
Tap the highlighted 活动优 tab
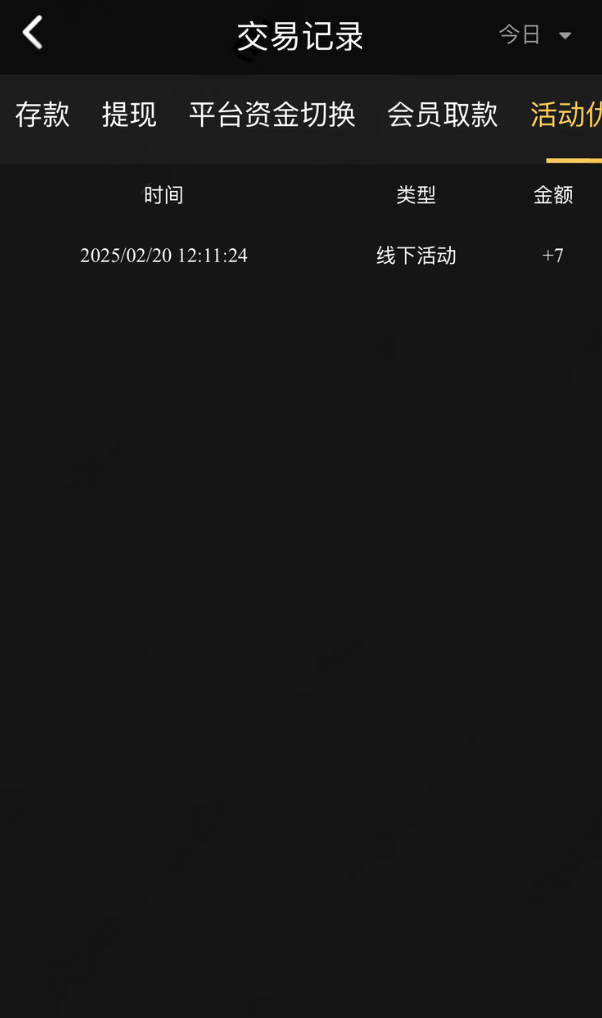(566, 115)
